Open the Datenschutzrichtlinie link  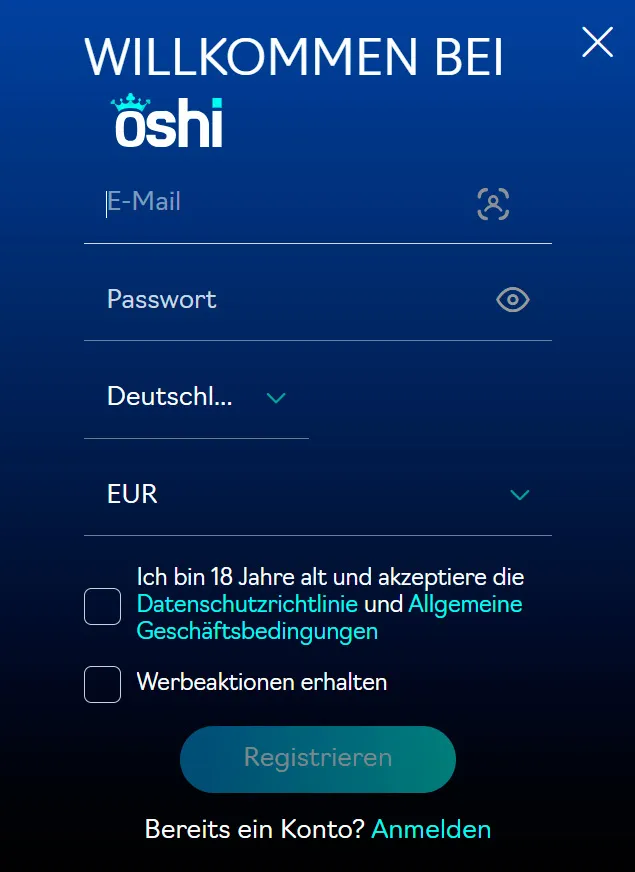click(x=247, y=604)
